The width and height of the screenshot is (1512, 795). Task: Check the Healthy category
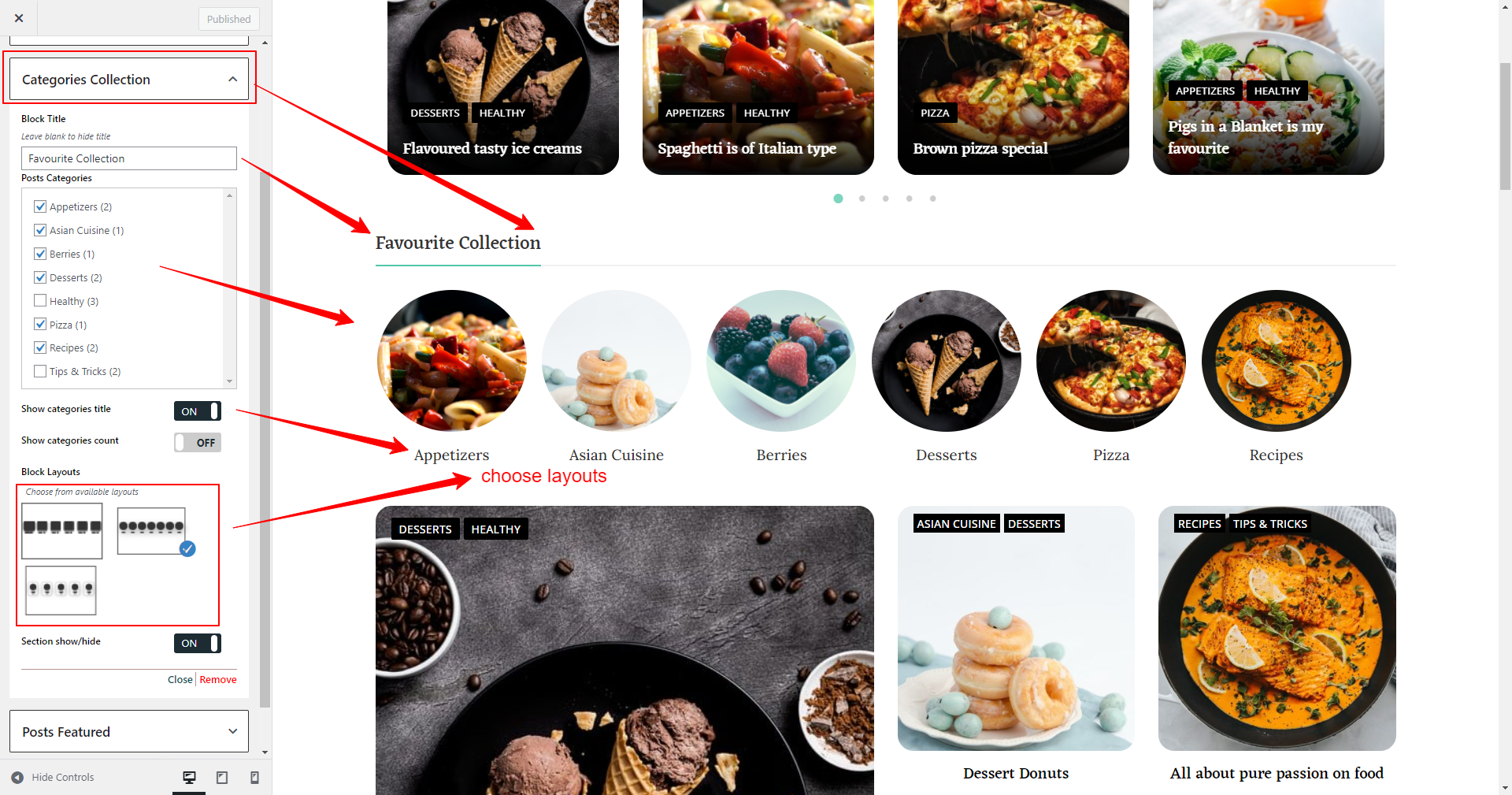40,301
